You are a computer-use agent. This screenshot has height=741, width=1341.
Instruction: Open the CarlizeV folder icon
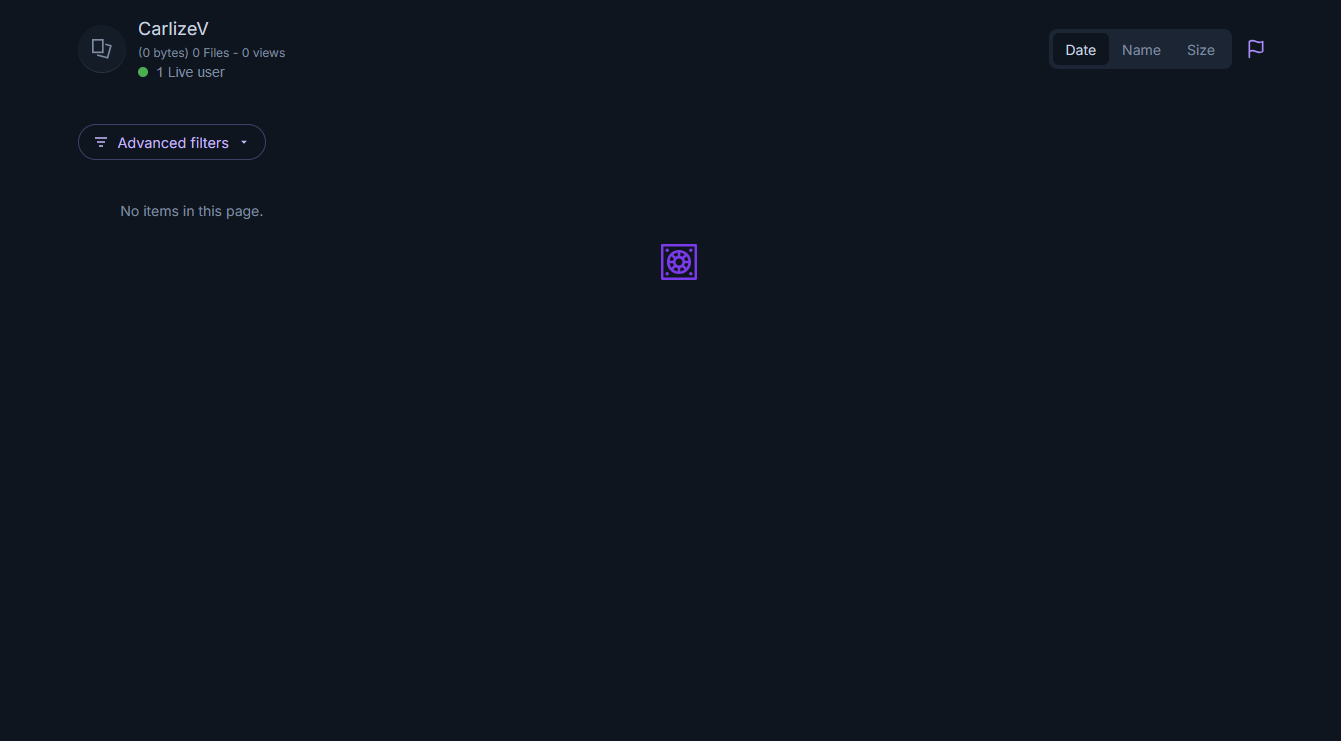[102, 49]
